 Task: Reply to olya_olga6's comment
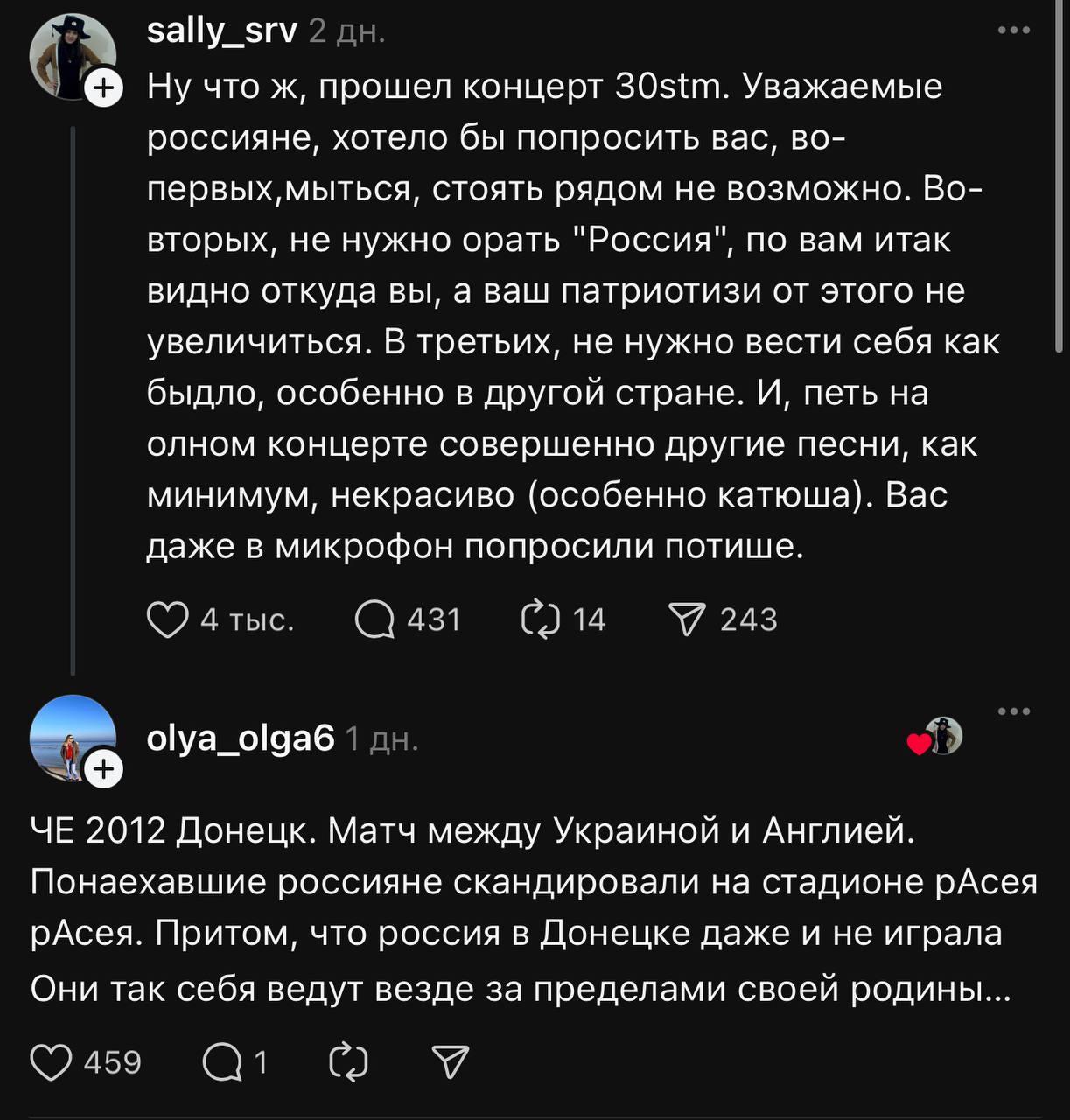coord(222,1062)
